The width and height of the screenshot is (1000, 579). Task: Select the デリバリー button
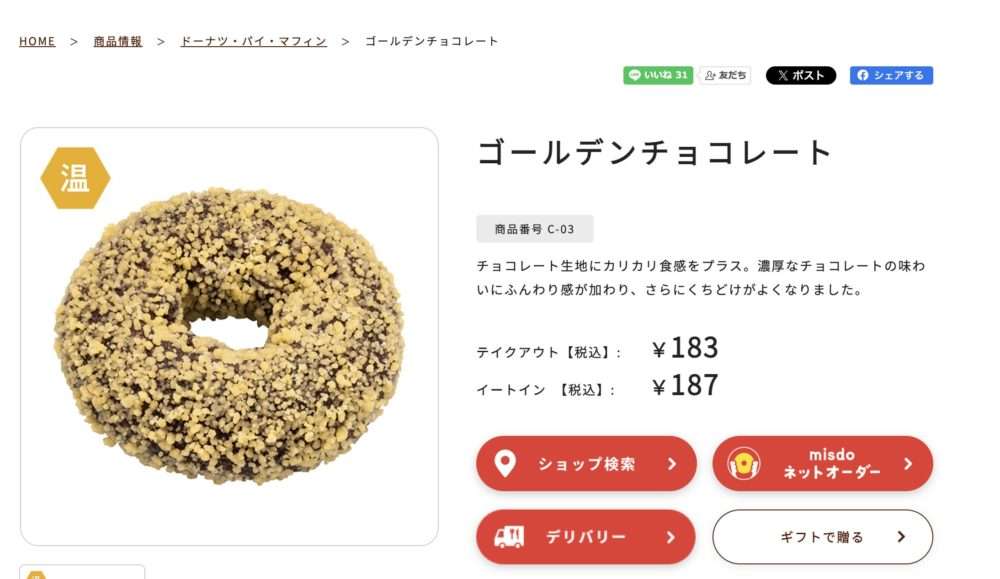tap(586, 537)
